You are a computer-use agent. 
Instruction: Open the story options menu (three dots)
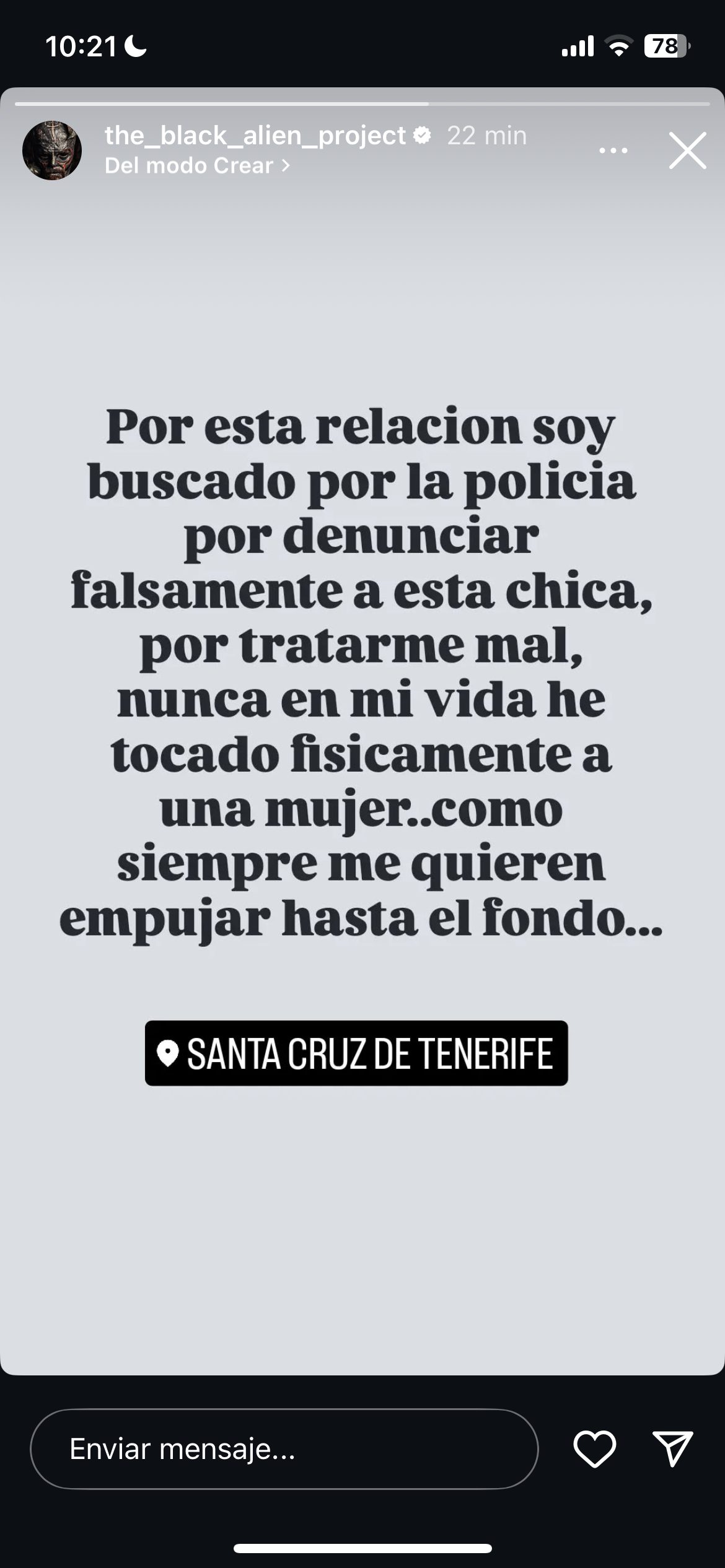click(613, 150)
